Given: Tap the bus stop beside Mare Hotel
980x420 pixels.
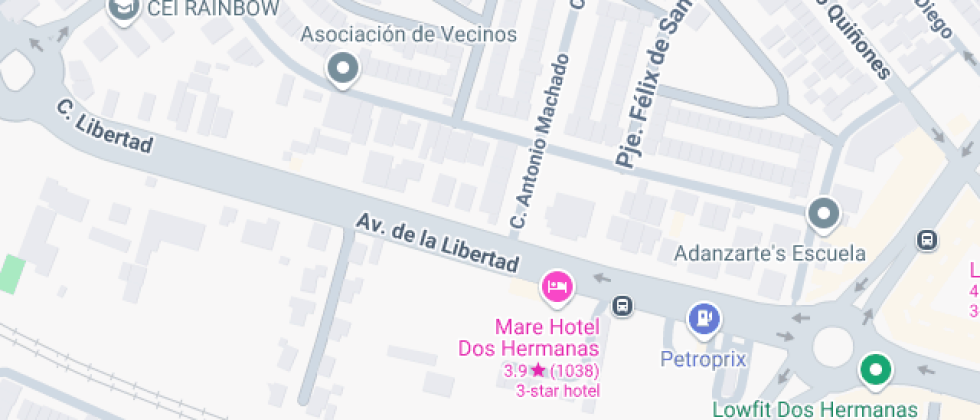Looking at the screenshot, I should (x=622, y=305).
